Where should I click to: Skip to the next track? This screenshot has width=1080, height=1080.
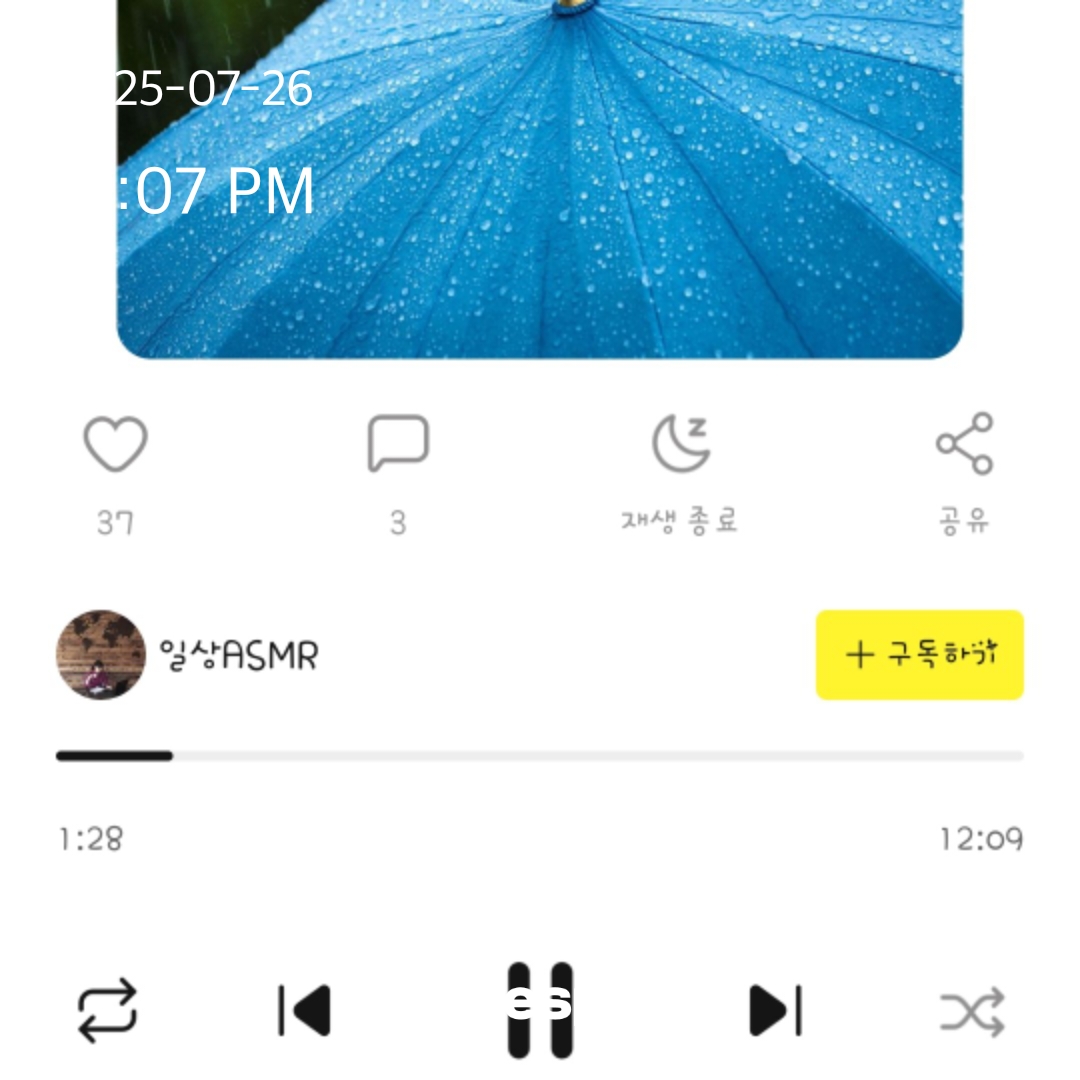(775, 1011)
